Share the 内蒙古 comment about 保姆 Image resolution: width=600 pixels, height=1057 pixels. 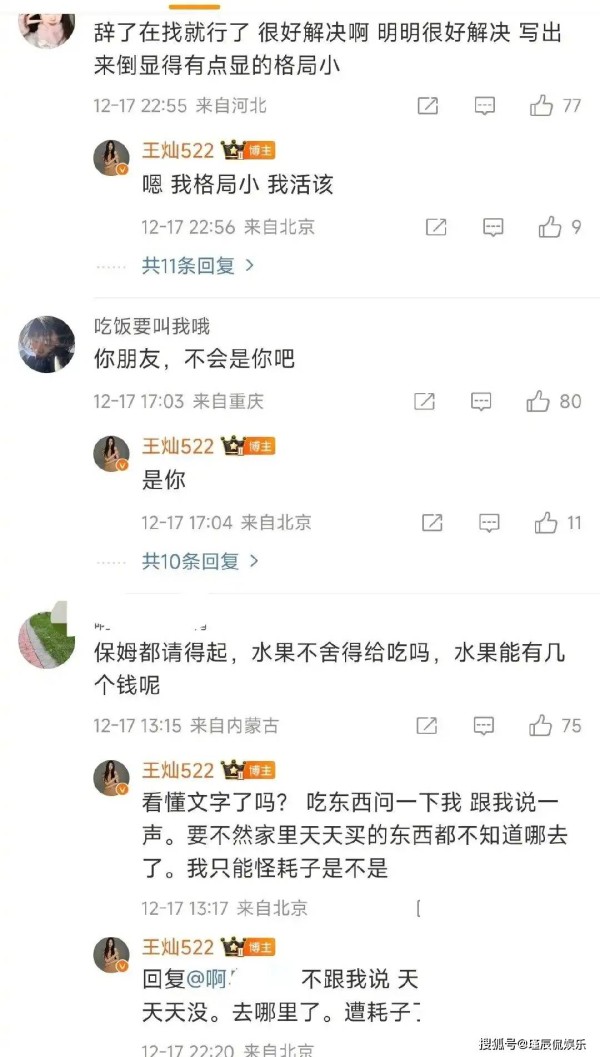click(x=427, y=725)
